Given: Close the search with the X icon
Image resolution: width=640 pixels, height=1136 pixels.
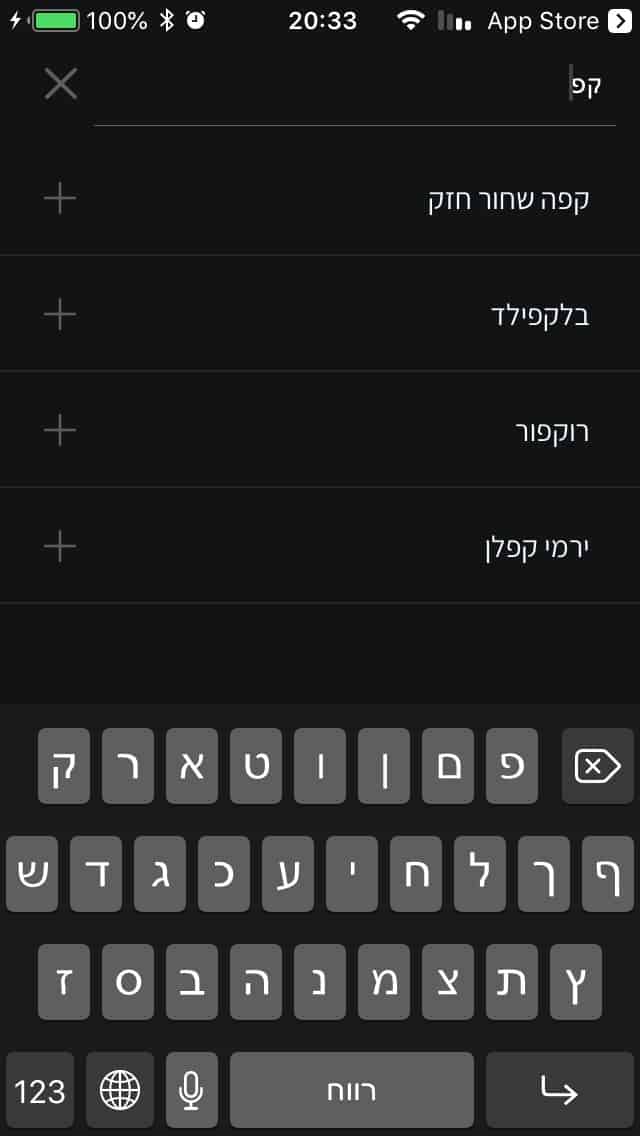Looking at the screenshot, I should (61, 85).
